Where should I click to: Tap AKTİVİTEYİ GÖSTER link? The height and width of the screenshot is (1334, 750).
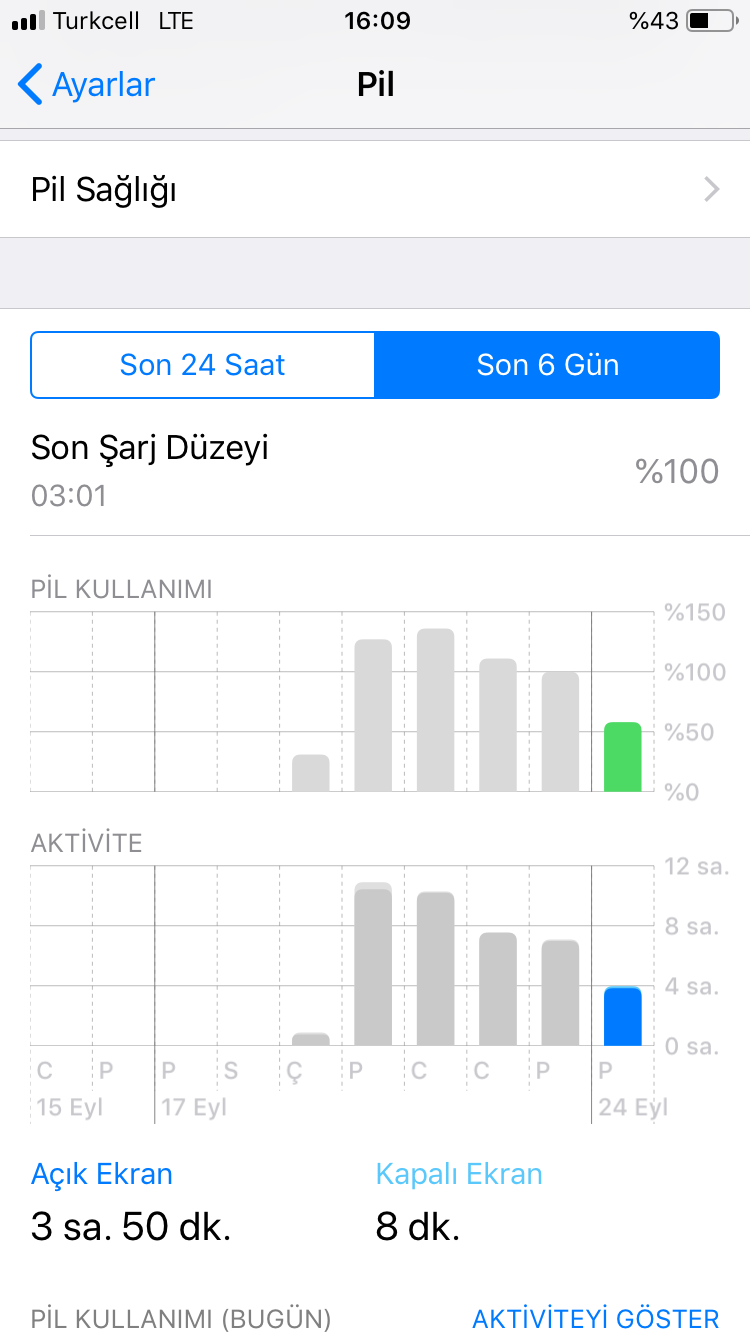(x=595, y=1318)
